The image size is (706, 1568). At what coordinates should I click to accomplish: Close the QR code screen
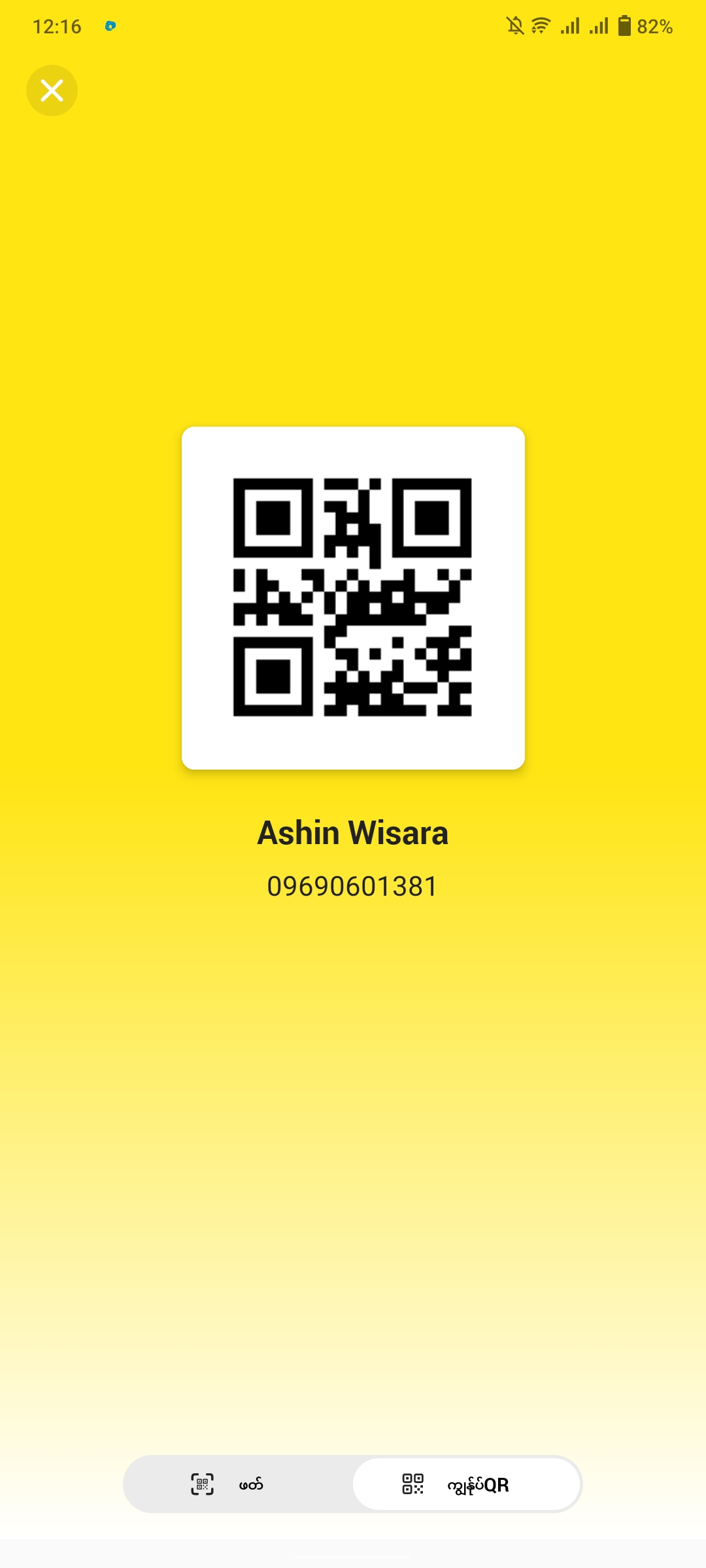52,90
